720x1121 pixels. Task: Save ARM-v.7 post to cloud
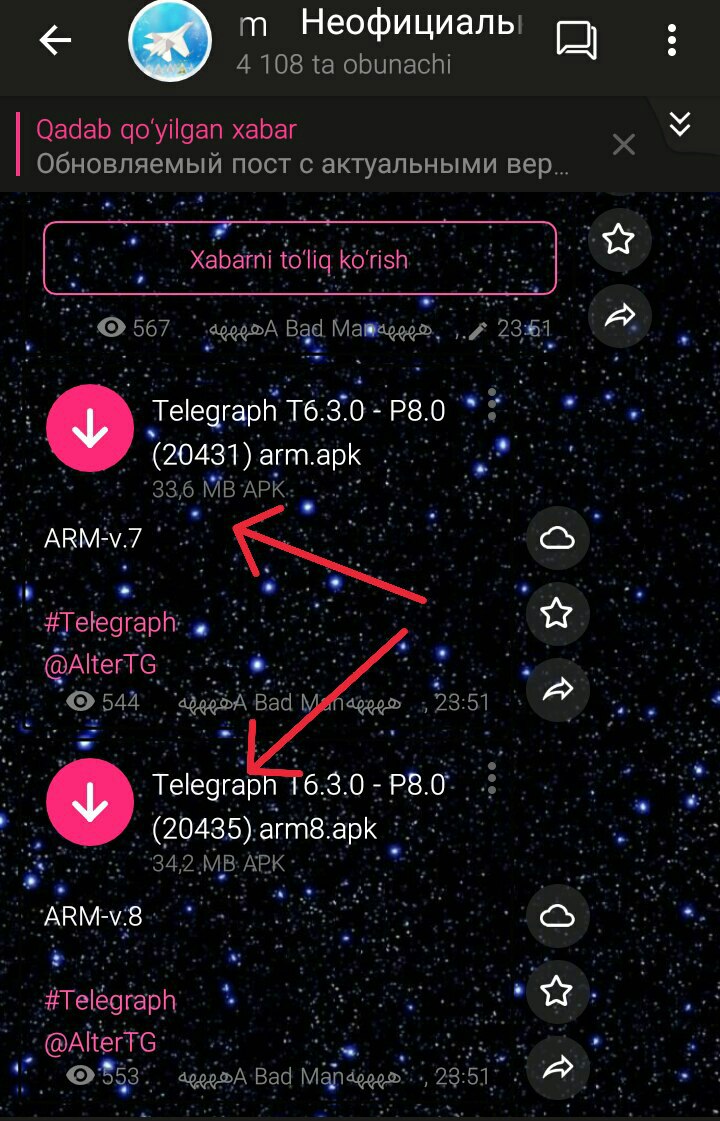(x=557, y=538)
